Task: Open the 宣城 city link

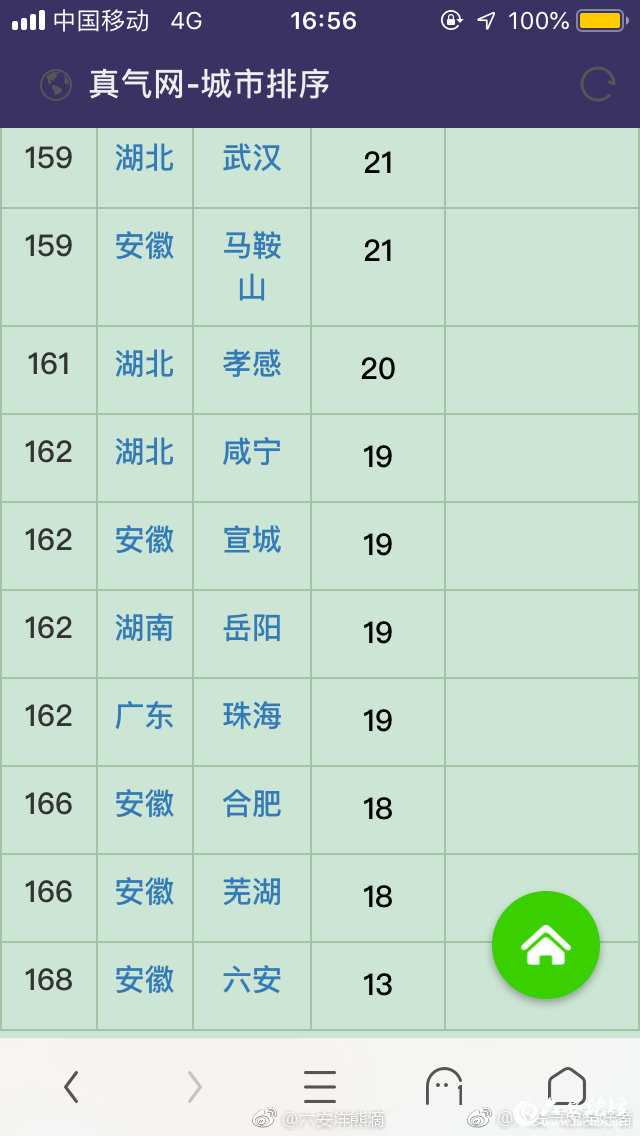Action: 252,540
